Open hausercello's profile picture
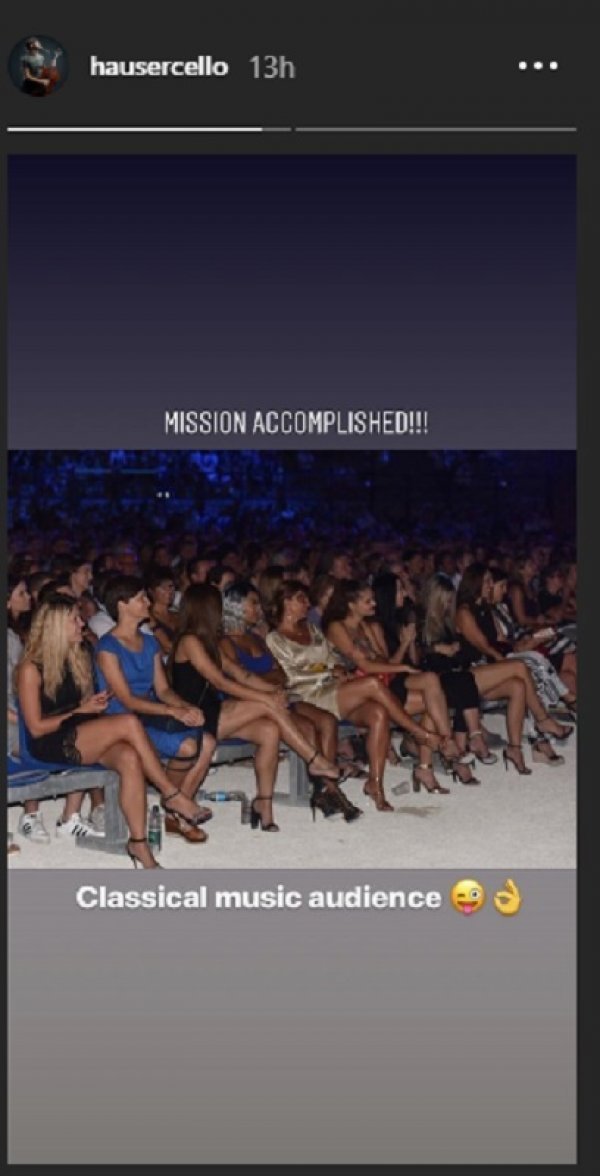 pyautogui.click(x=38, y=67)
